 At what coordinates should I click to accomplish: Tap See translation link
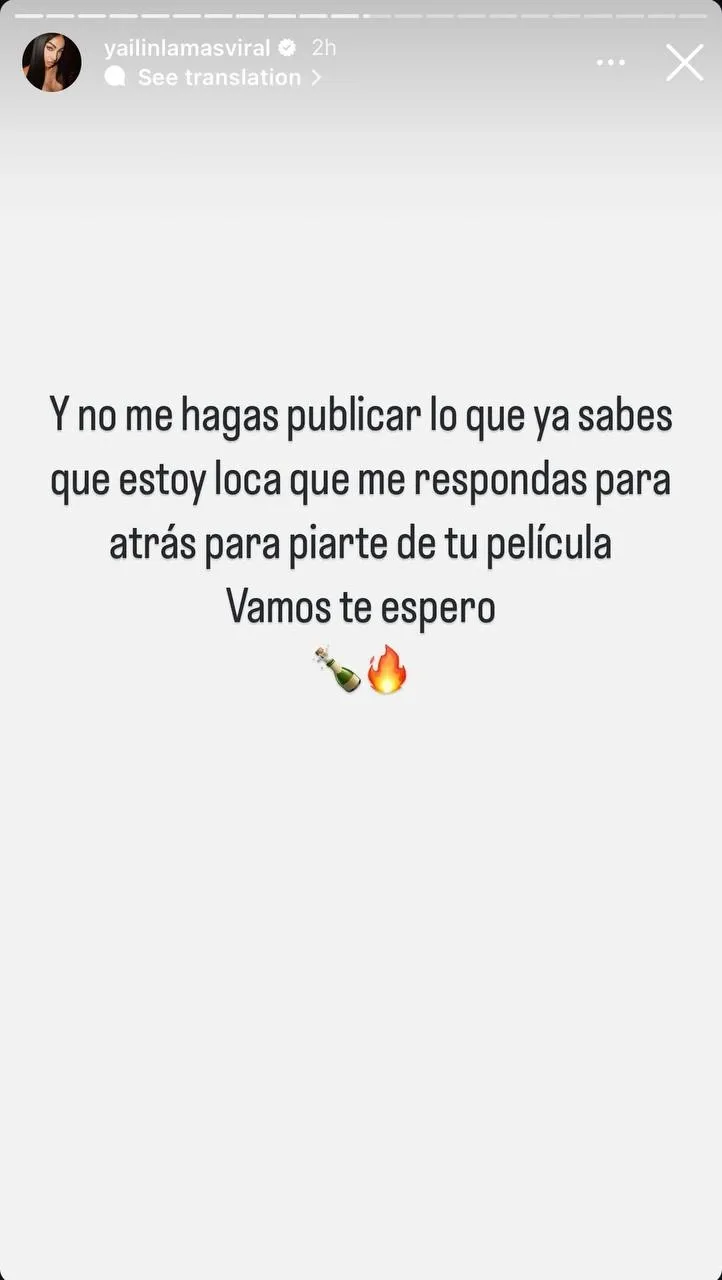point(219,77)
